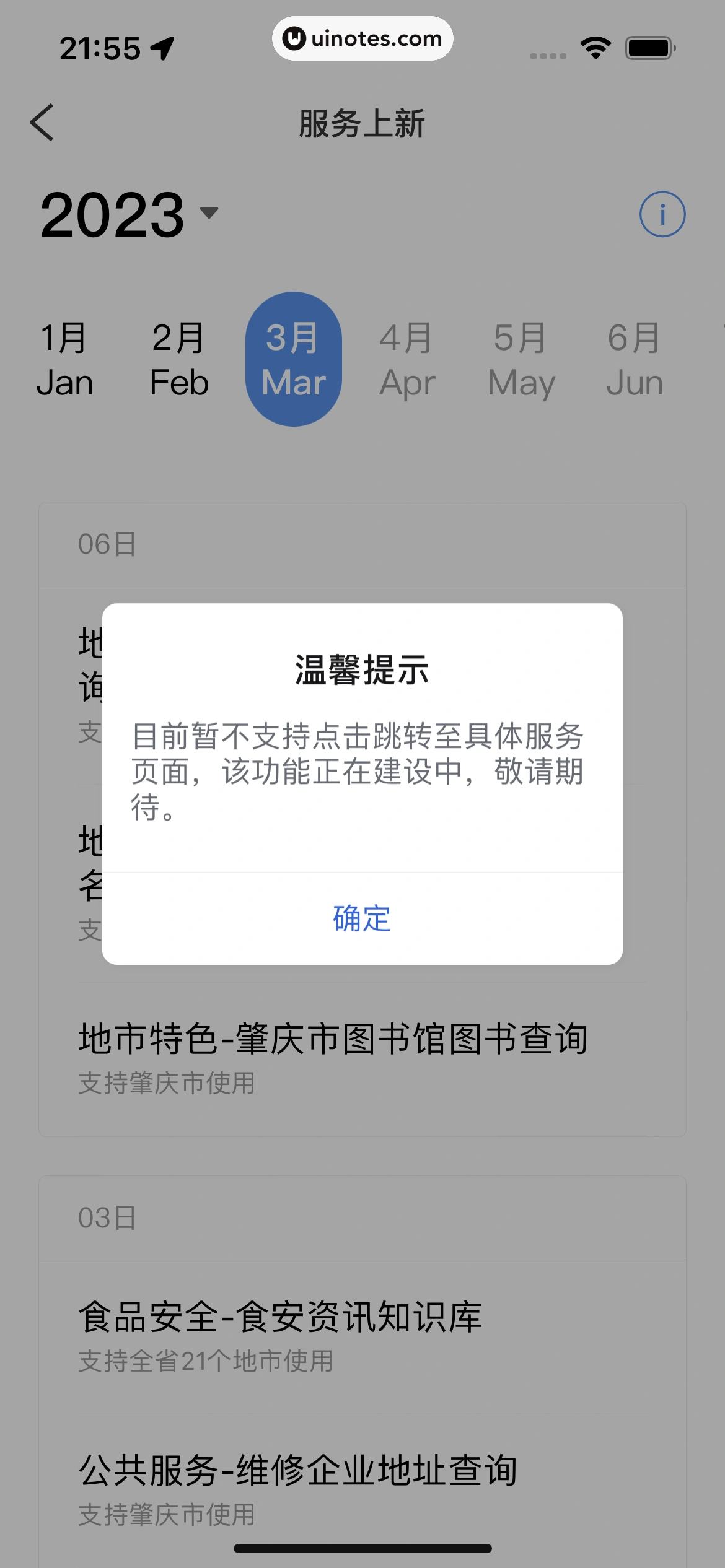
Task: Click the back arrow to leave 服务上新
Action: 43,122
